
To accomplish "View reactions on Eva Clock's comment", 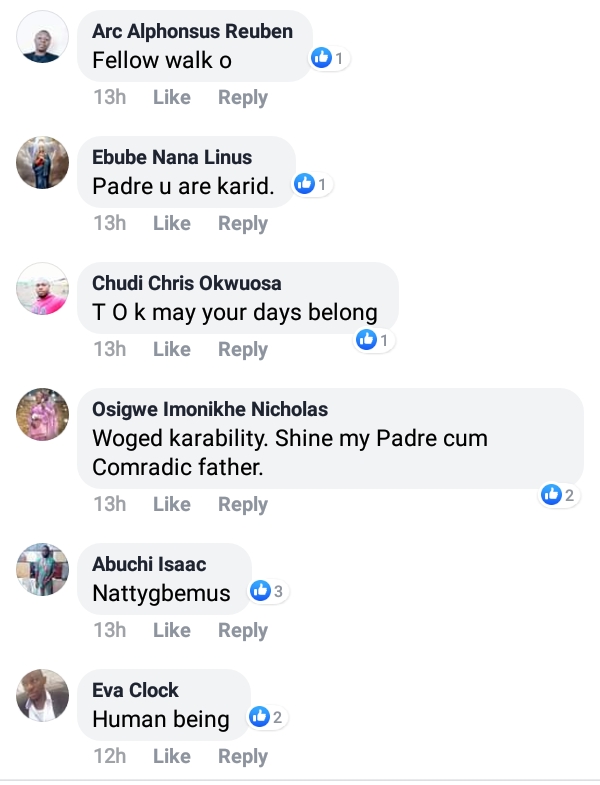I will (268, 717).
